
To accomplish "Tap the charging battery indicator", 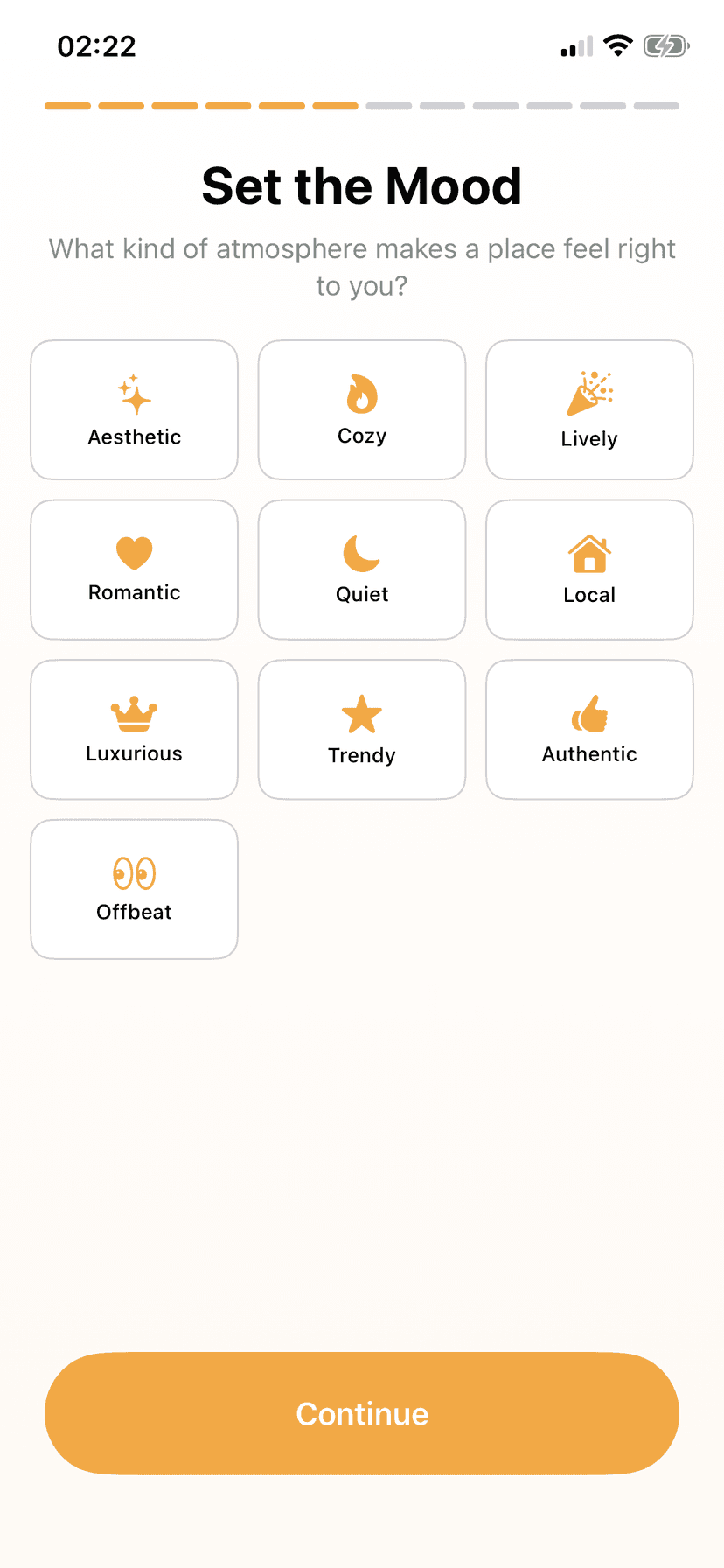I will [664, 45].
